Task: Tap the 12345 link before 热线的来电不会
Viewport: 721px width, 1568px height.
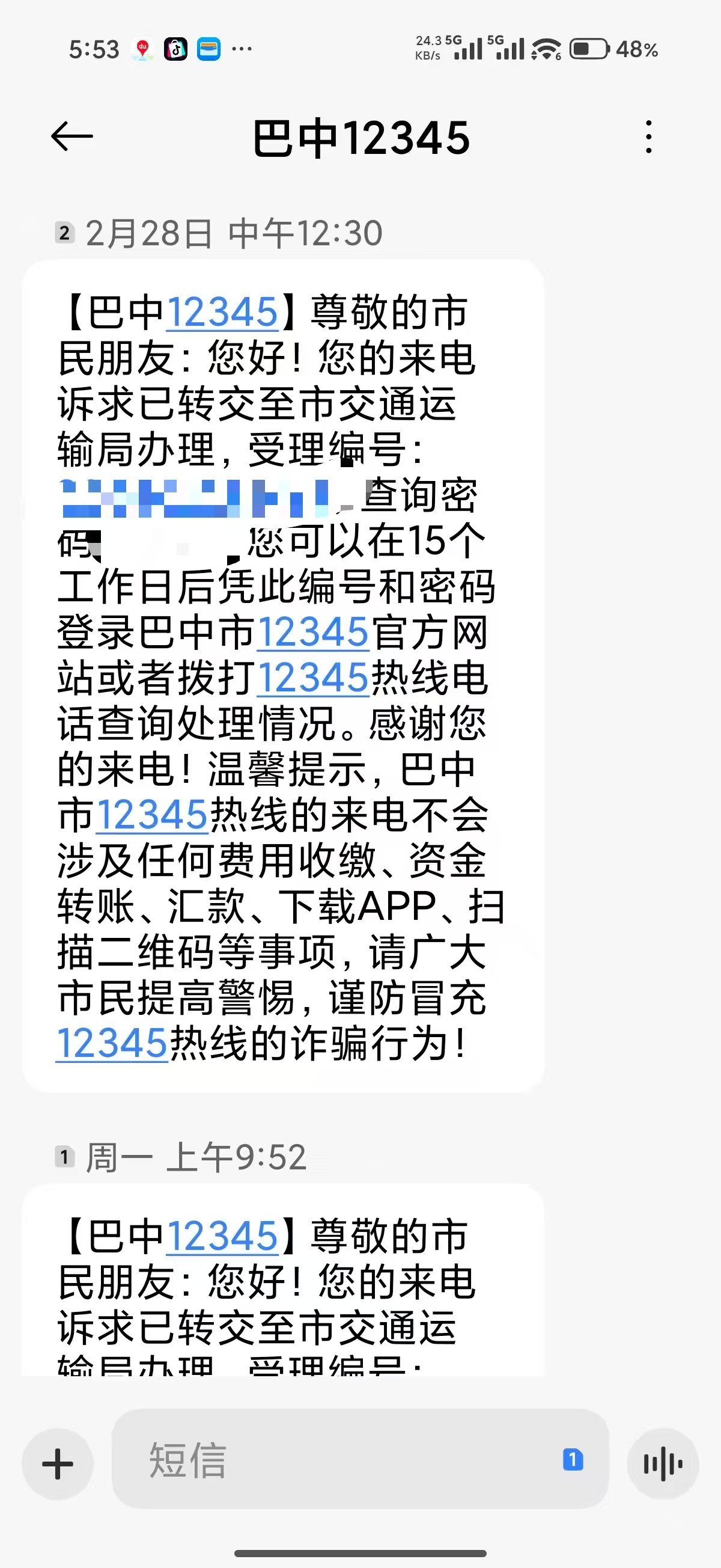Action: (x=152, y=816)
